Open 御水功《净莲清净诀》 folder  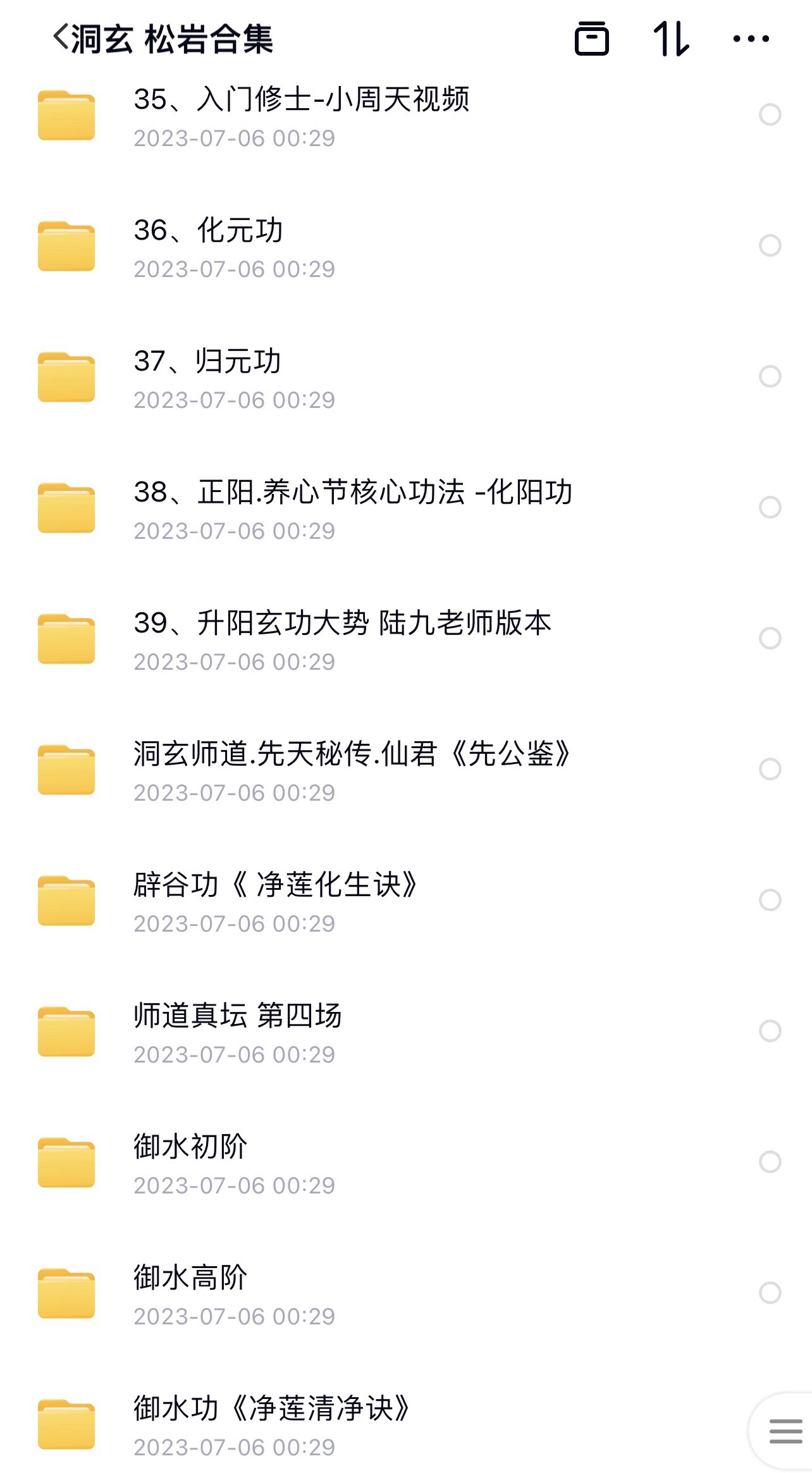pyautogui.click(x=272, y=1424)
